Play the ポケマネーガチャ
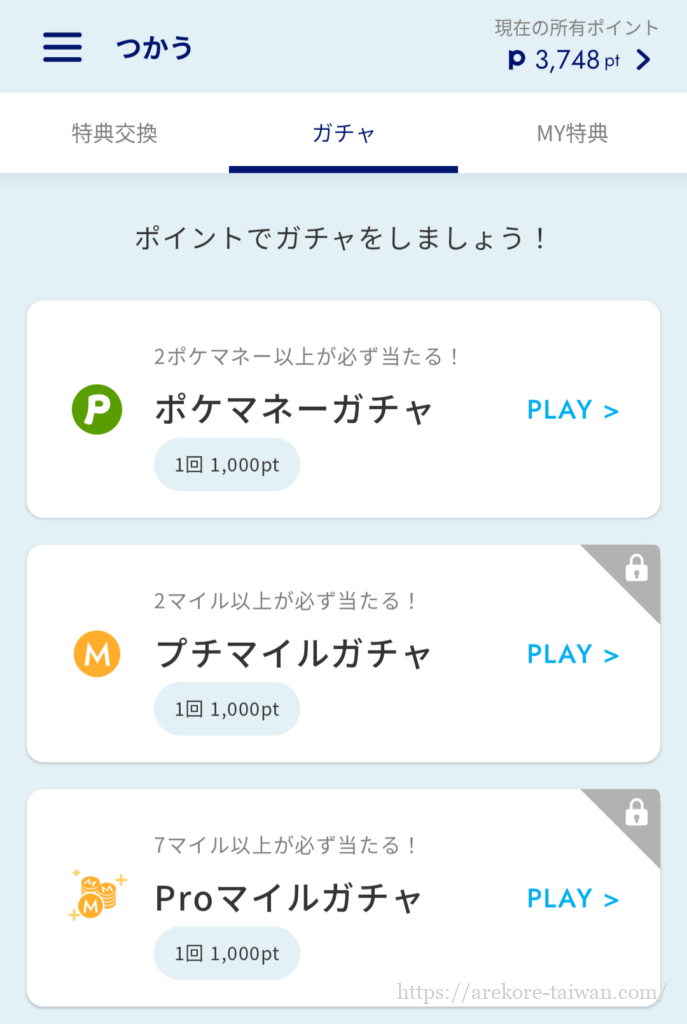687x1024 pixels. coord(573,410)
